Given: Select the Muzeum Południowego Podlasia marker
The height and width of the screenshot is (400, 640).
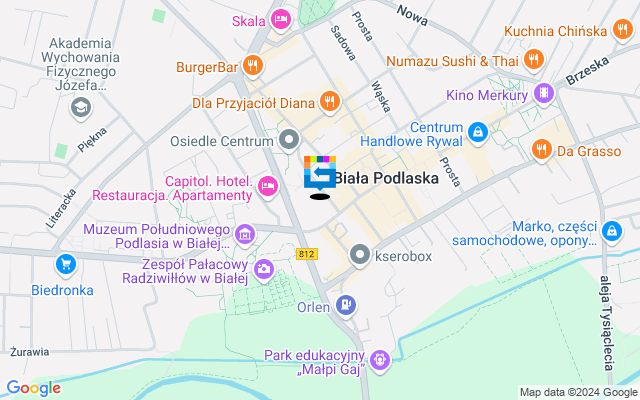Looking at the screenshot, I should pyautogui.click(x=245, y=235).
